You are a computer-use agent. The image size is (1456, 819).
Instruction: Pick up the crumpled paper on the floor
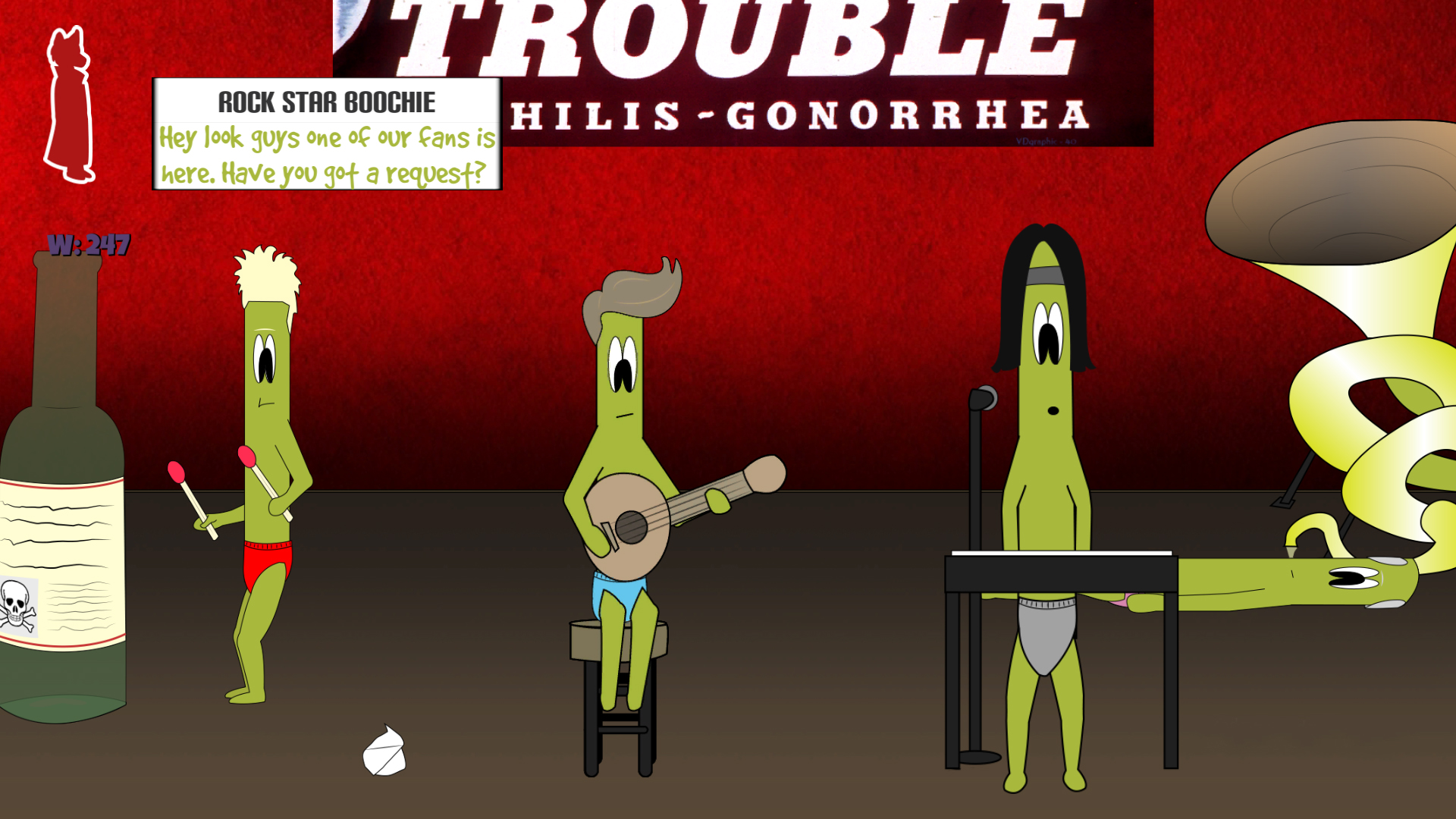[384, 752]
